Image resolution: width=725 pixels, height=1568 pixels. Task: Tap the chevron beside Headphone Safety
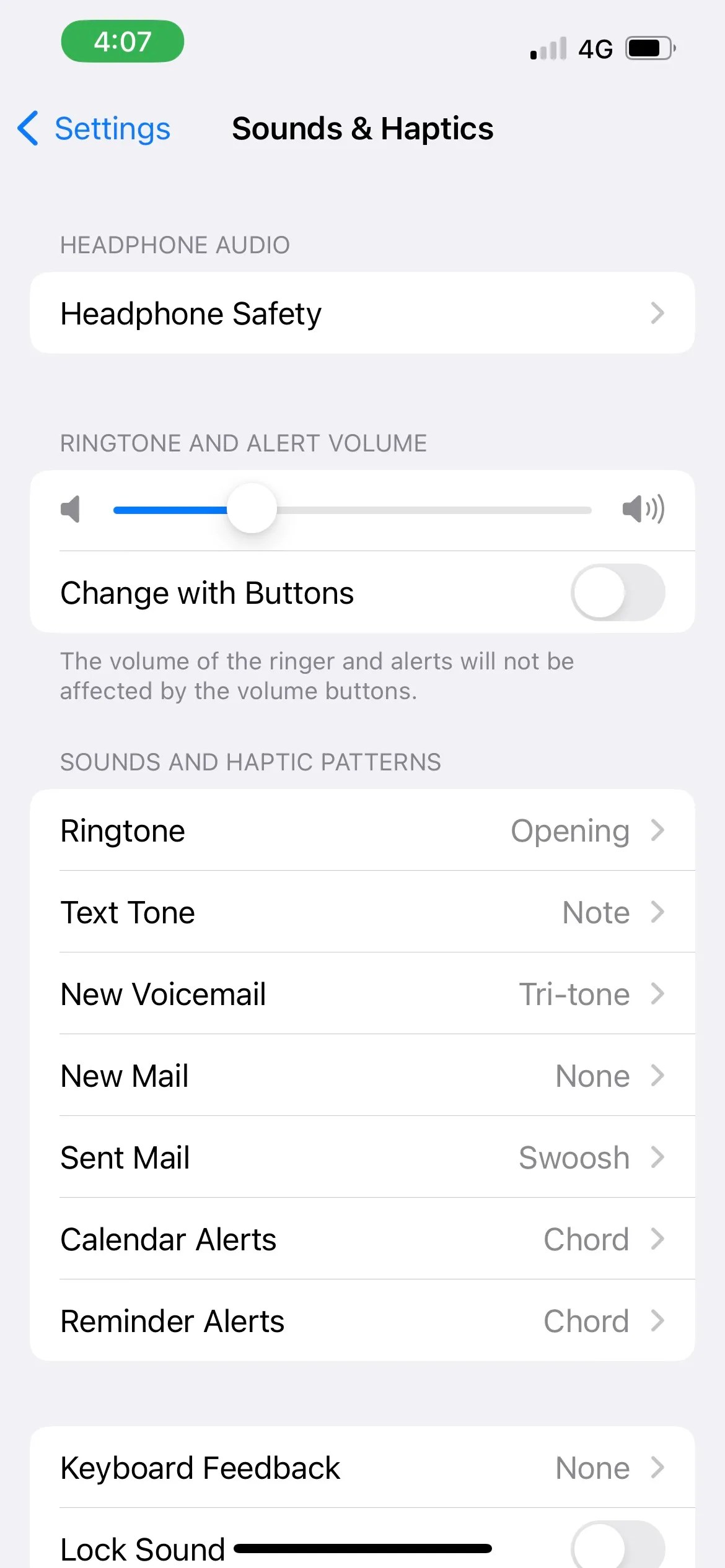(x=659, y=313)
